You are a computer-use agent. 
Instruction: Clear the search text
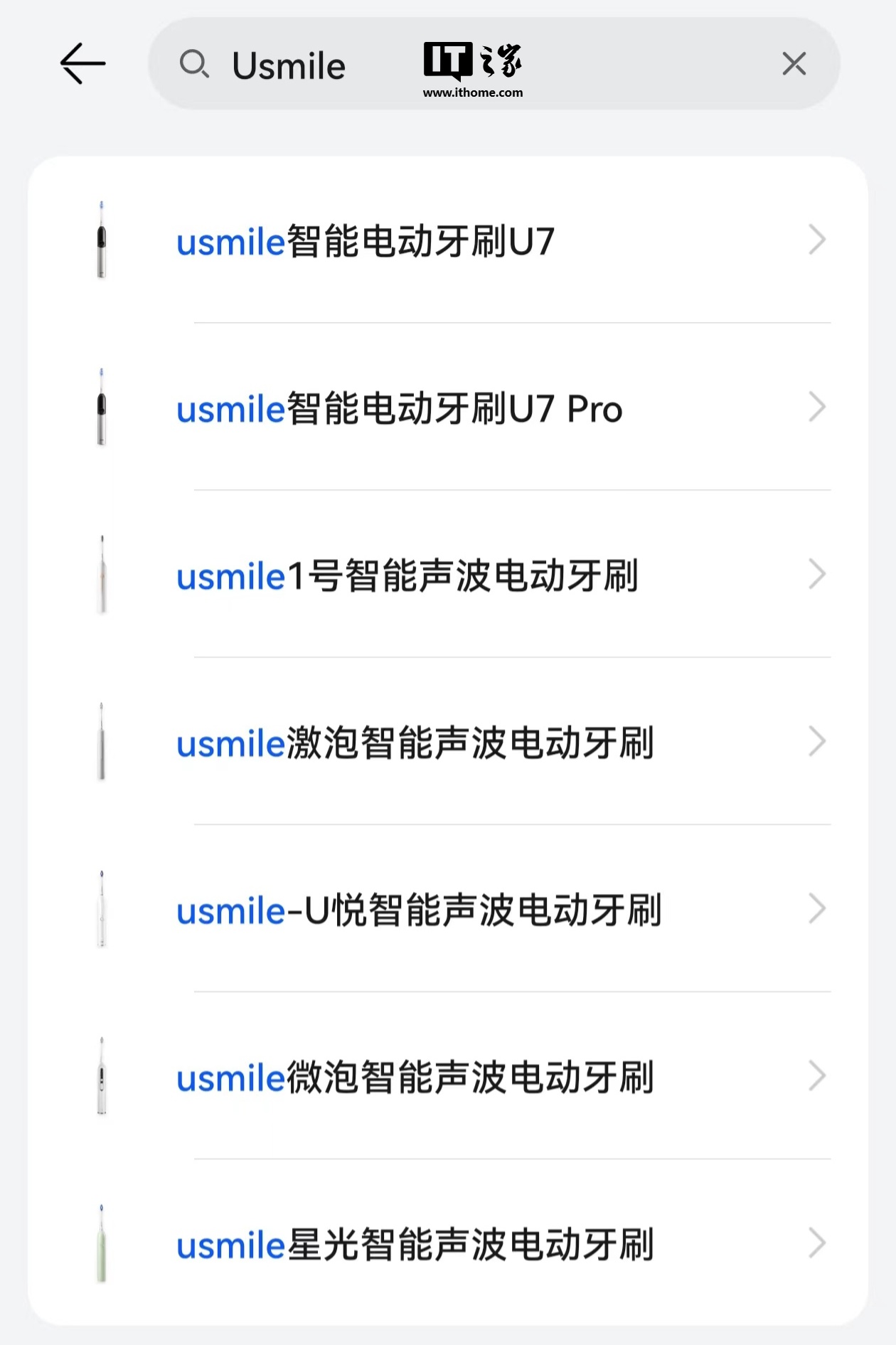click(794, 64)
